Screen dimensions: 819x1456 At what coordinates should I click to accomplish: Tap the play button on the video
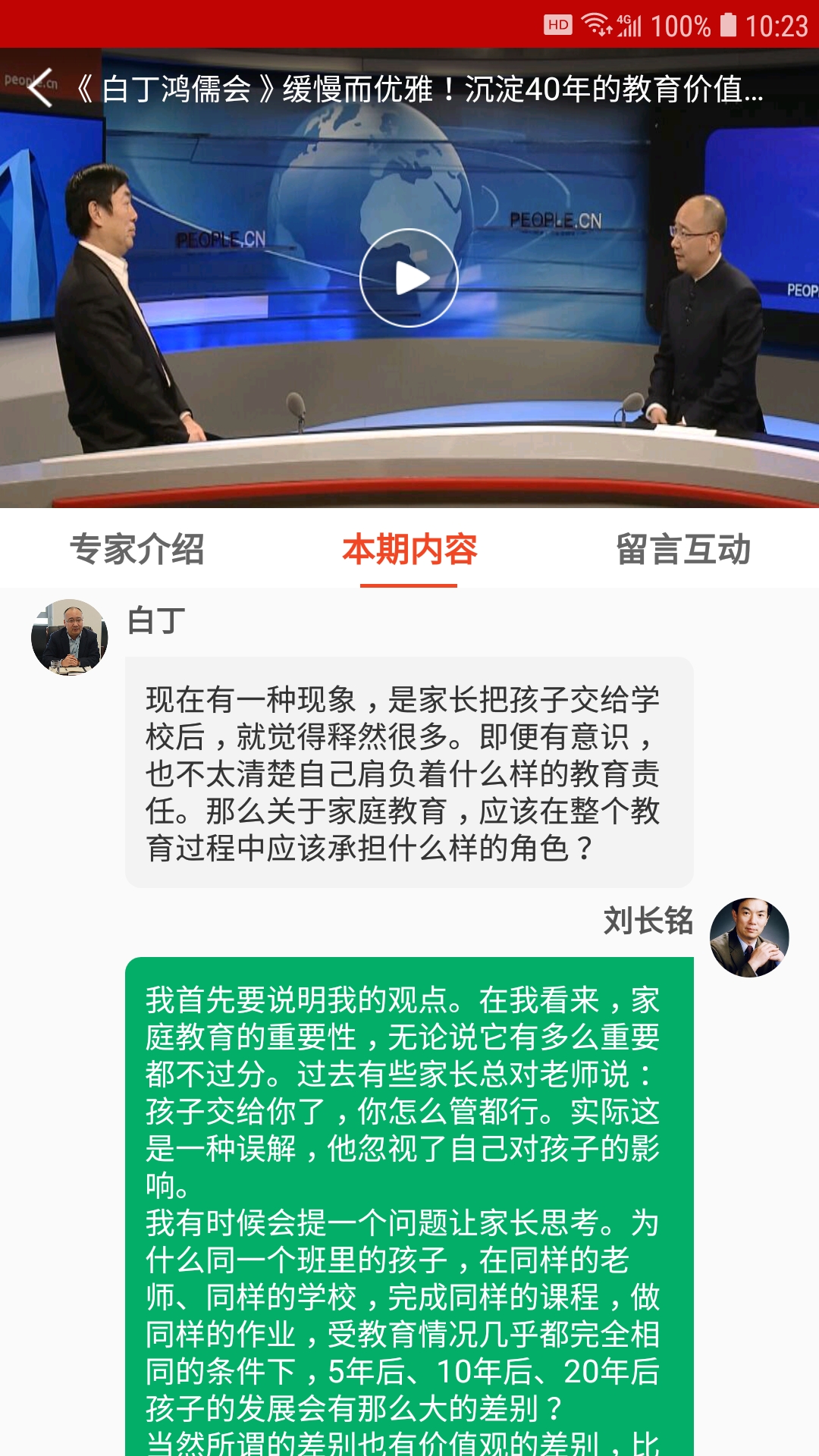pyautogui.click(x=409, y=278)
